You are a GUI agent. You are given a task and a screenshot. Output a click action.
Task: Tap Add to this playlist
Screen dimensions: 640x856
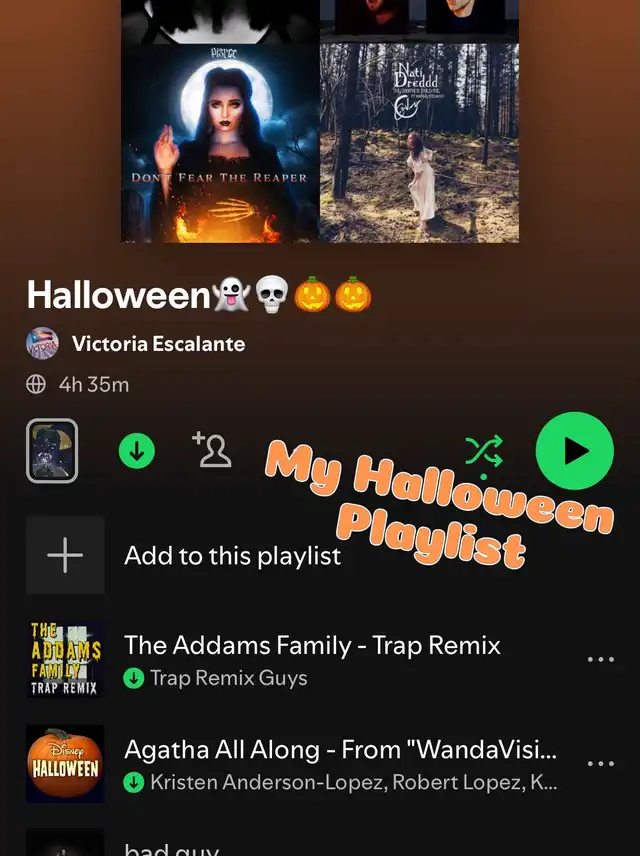pos(232,556)
